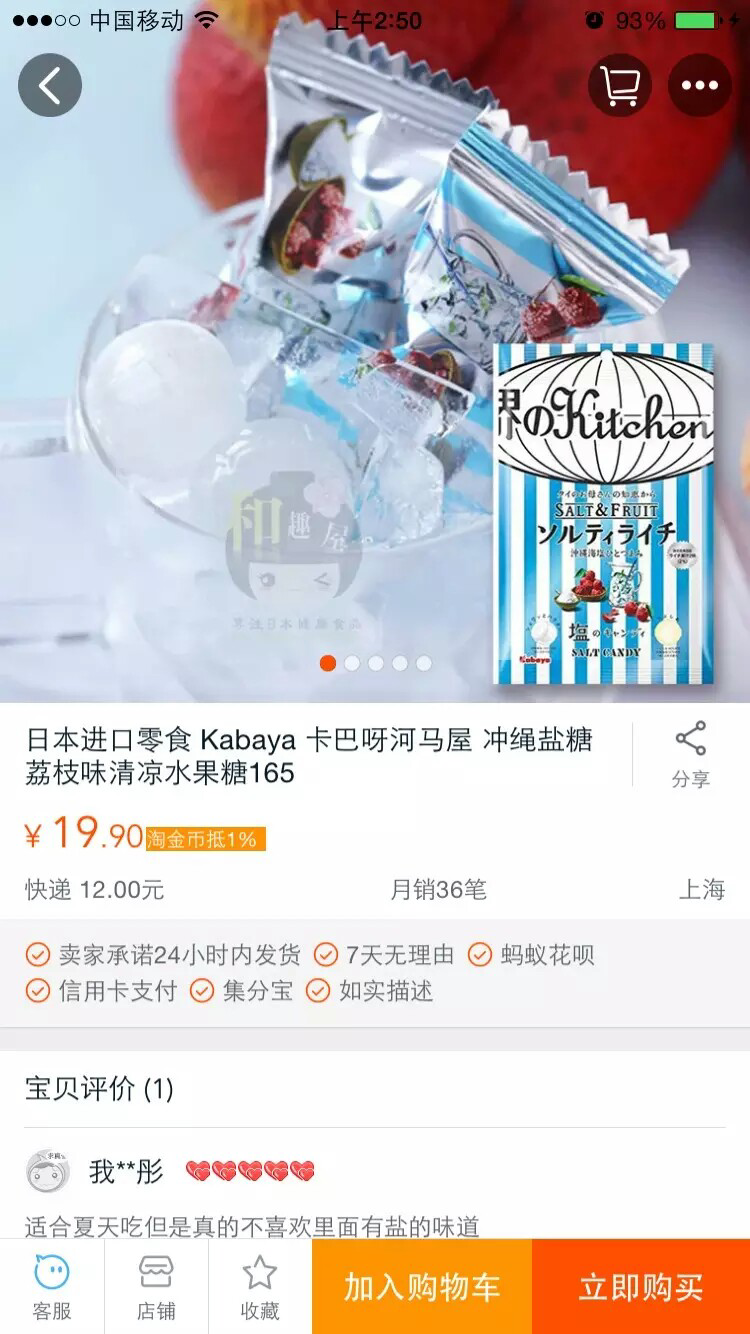Tap 加入购物车 to add to cart

pos(422,1287)
